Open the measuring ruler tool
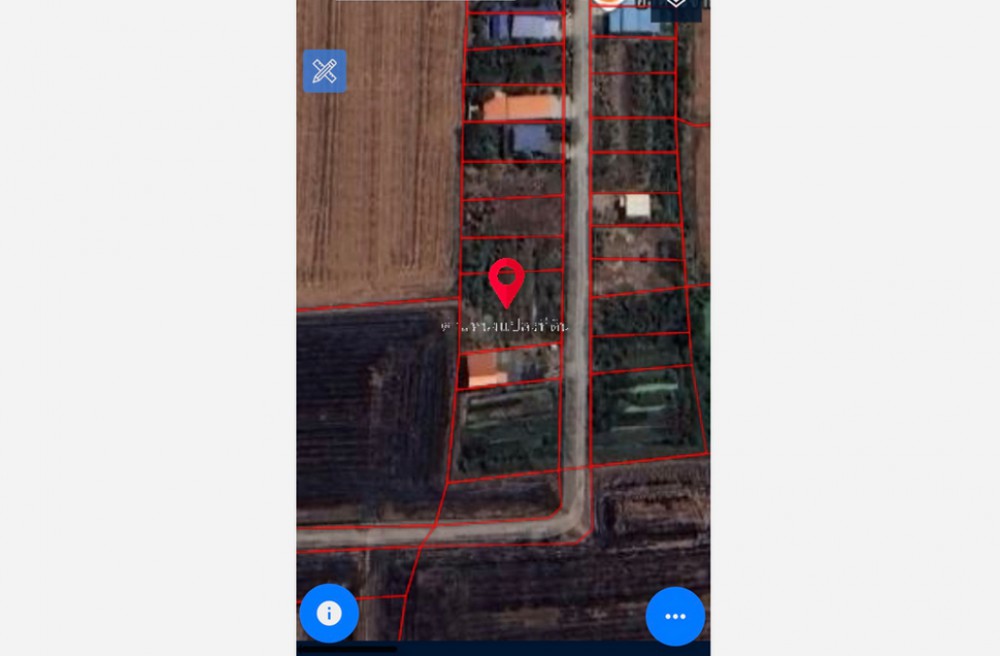This screenshot has height=656, width=1000. pos(325,71)
